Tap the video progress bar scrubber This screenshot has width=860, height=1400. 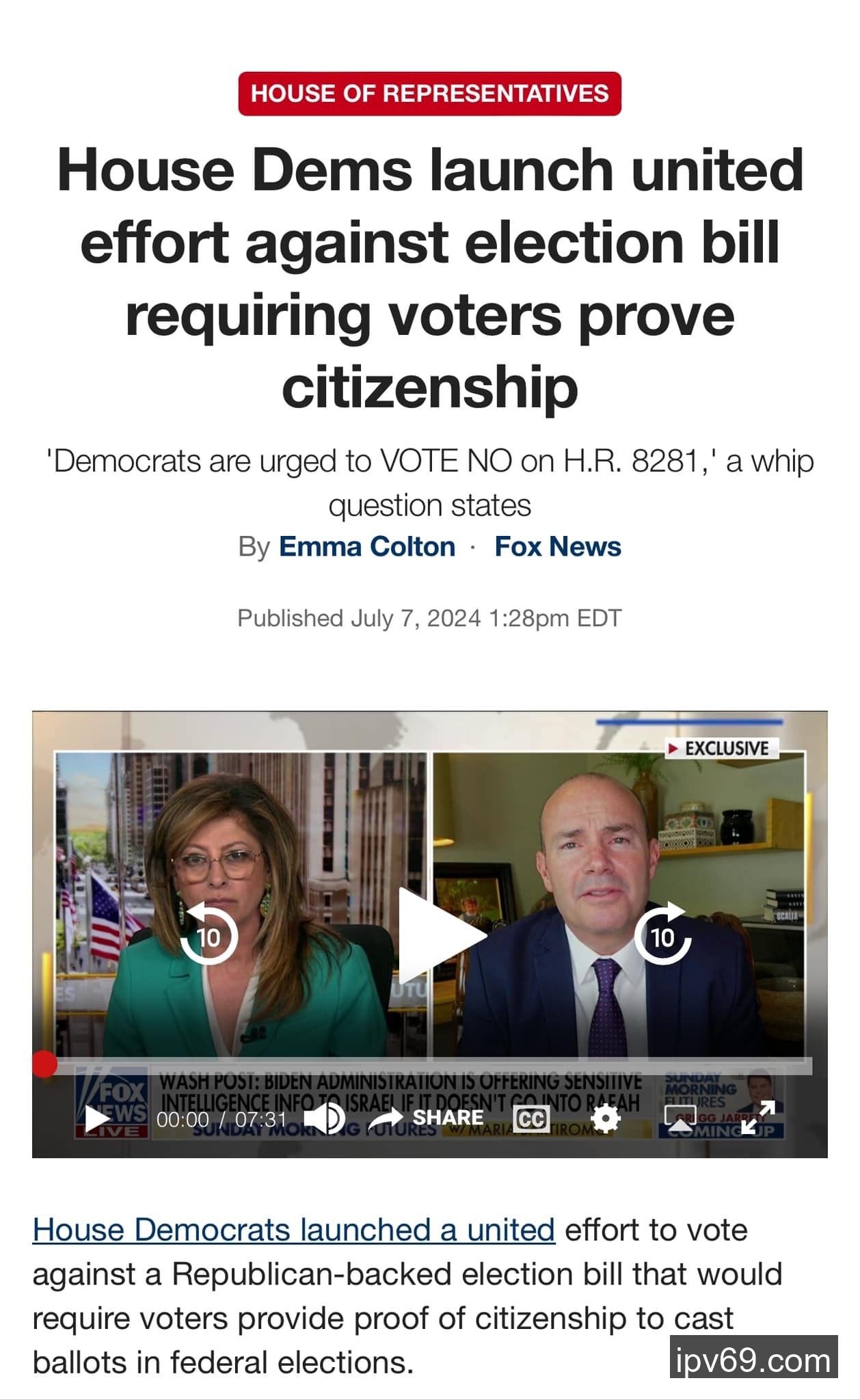[x=44, y=1064]
